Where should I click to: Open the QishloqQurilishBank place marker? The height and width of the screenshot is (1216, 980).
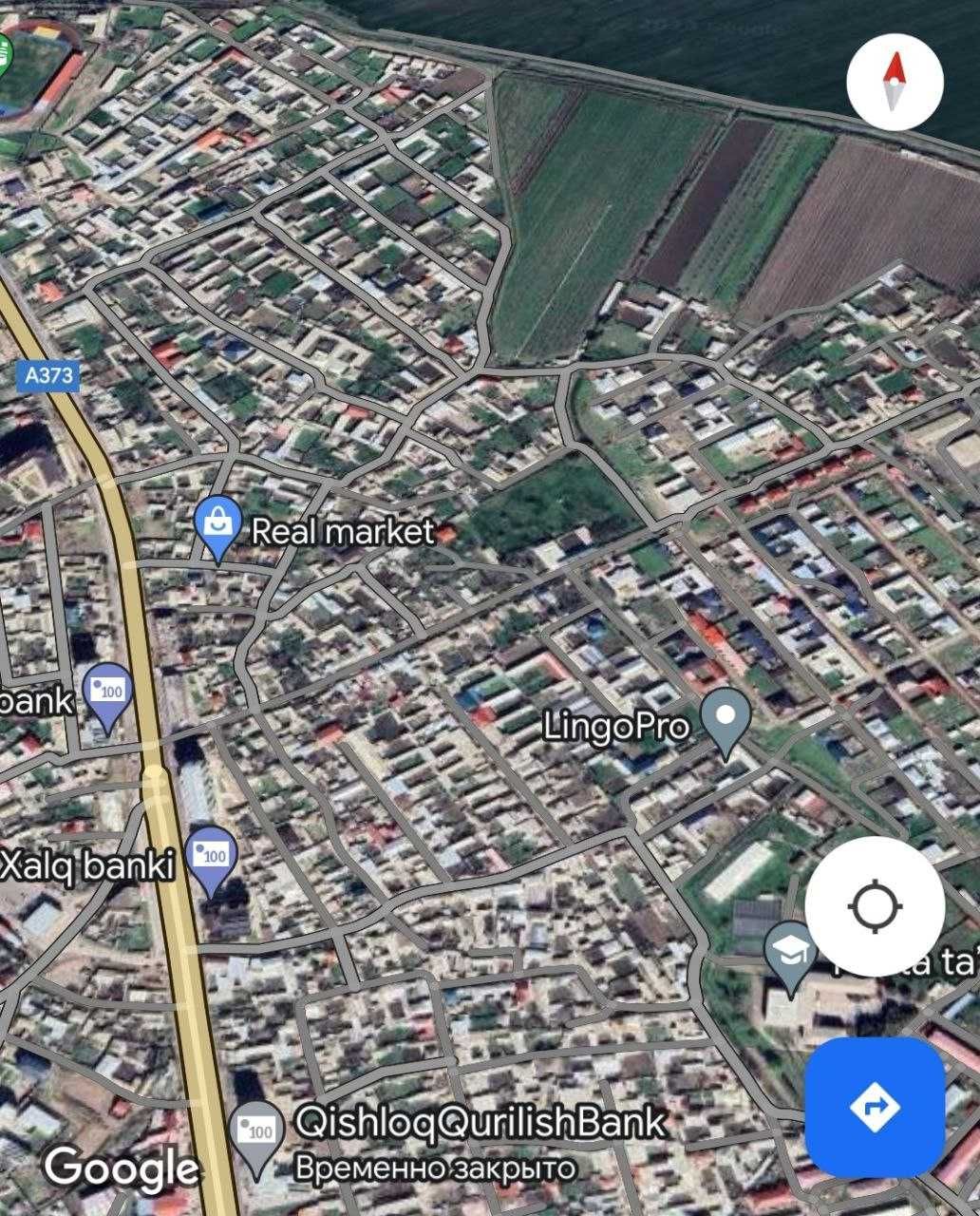coord(256,1134)
